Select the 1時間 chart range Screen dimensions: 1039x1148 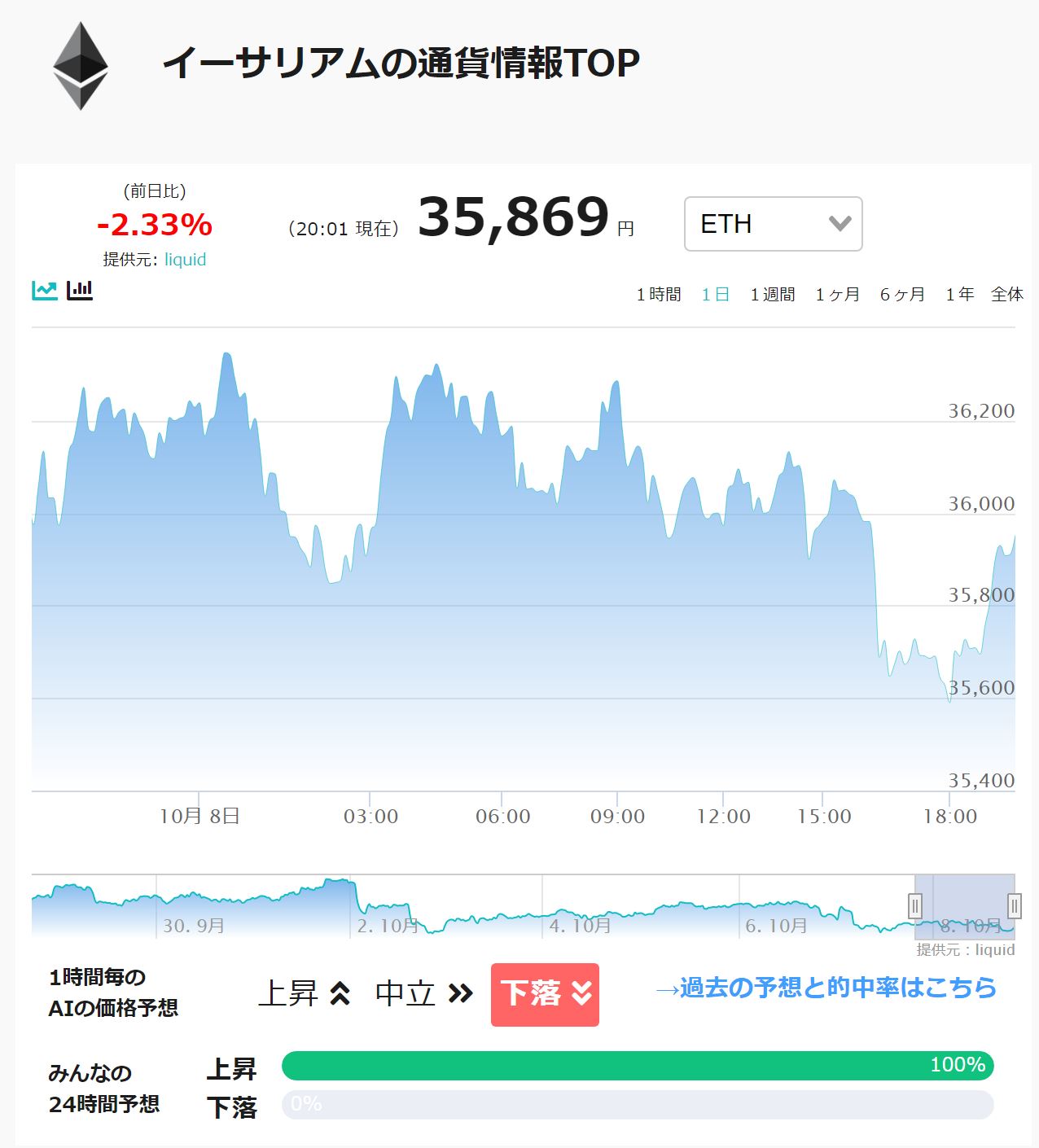[x=659, y=294]
